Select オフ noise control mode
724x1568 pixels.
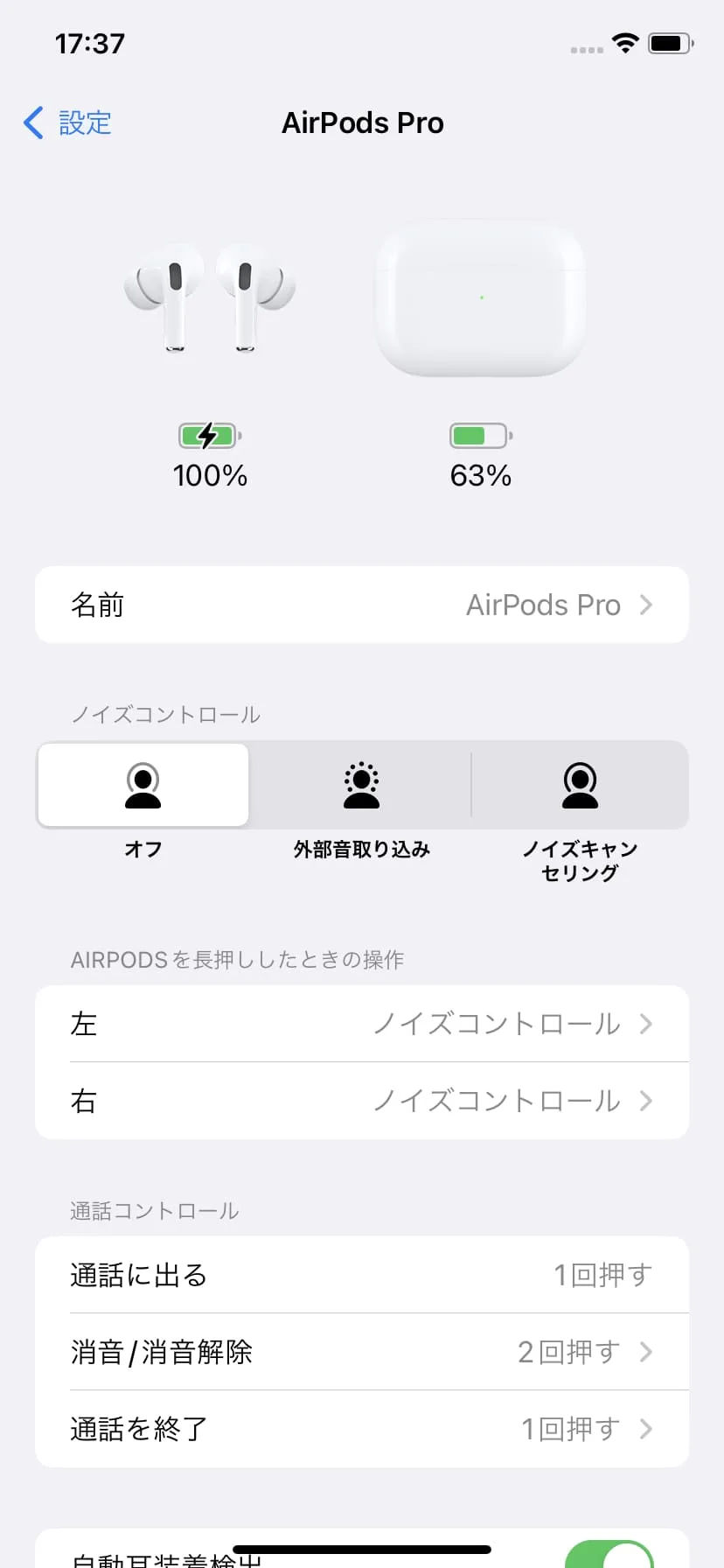coord(143,785)
